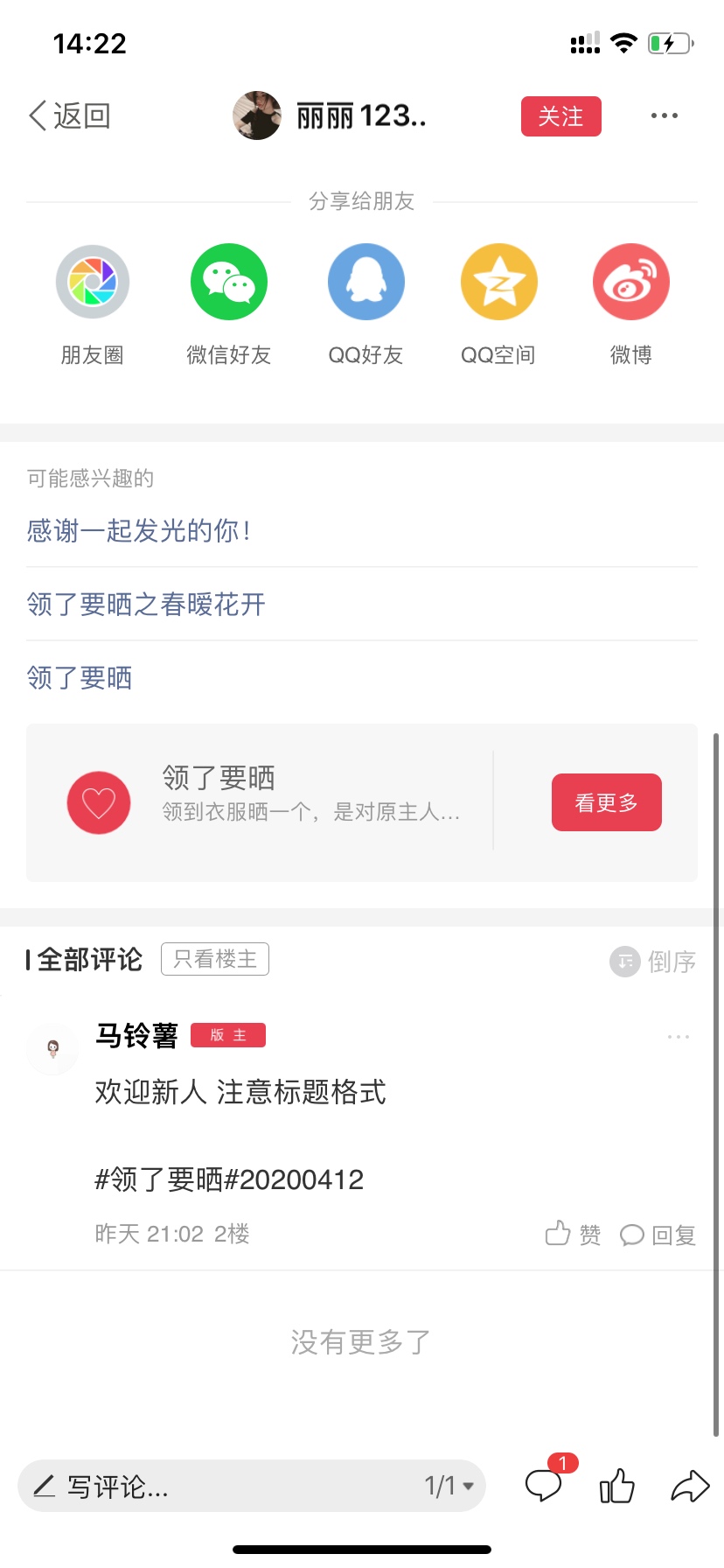
Task: Follow the author with the 关注 button
Action: 561,116
